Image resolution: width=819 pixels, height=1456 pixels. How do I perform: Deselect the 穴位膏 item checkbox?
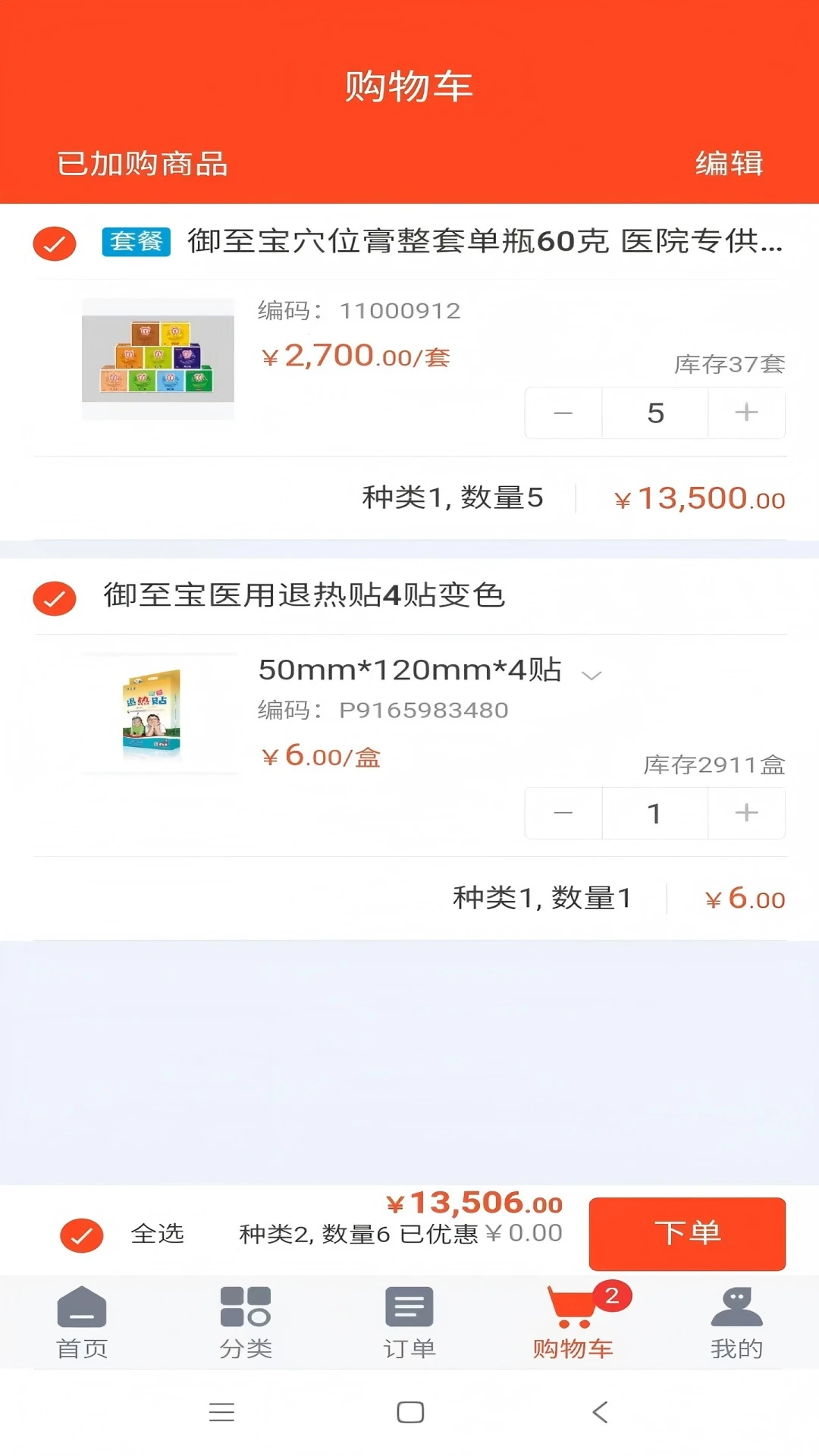click(x=54, y=244)
